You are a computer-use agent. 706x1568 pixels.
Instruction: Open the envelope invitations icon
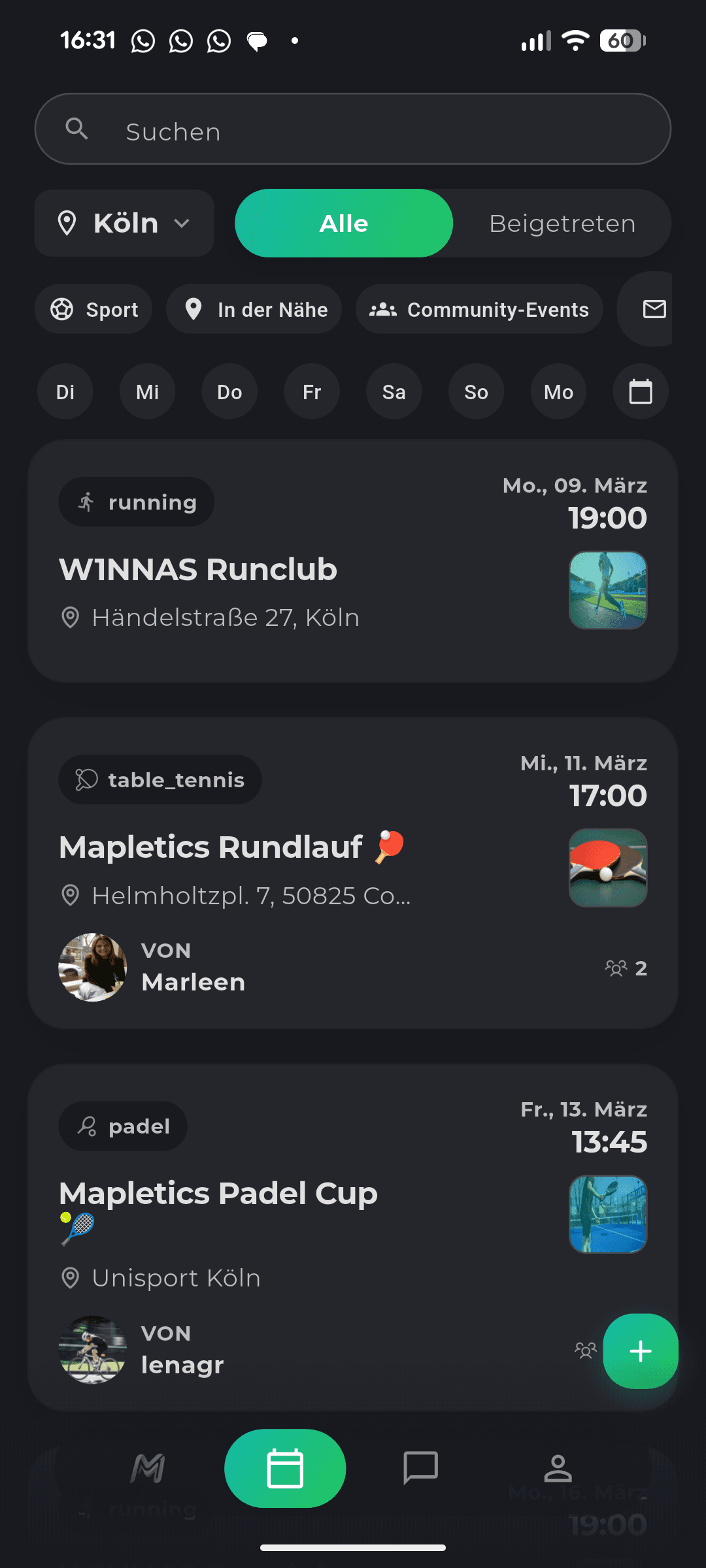point(655,309)
